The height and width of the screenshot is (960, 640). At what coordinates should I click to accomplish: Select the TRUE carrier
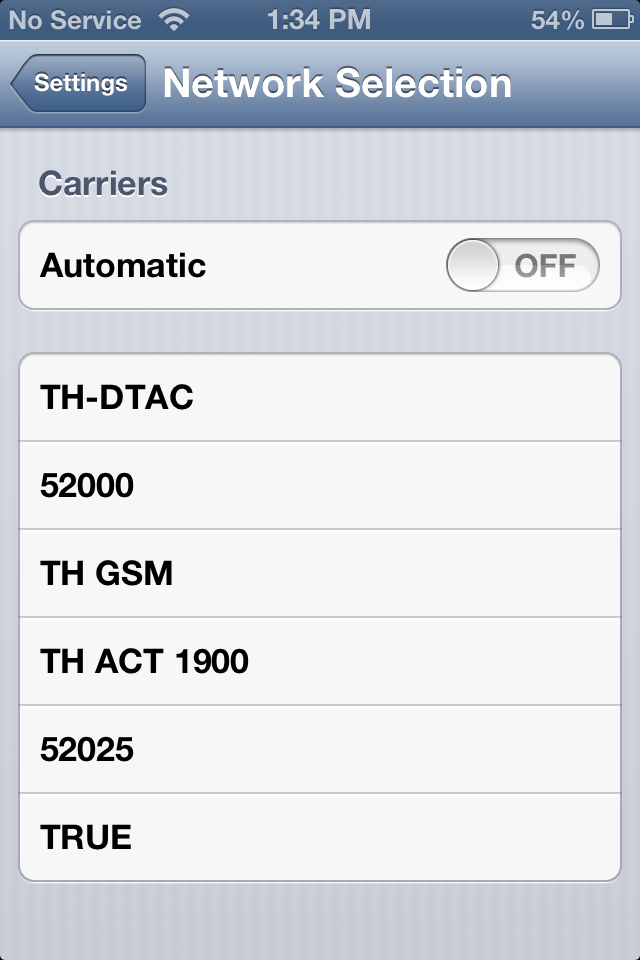pyautogui.click(x=320, y=838)
